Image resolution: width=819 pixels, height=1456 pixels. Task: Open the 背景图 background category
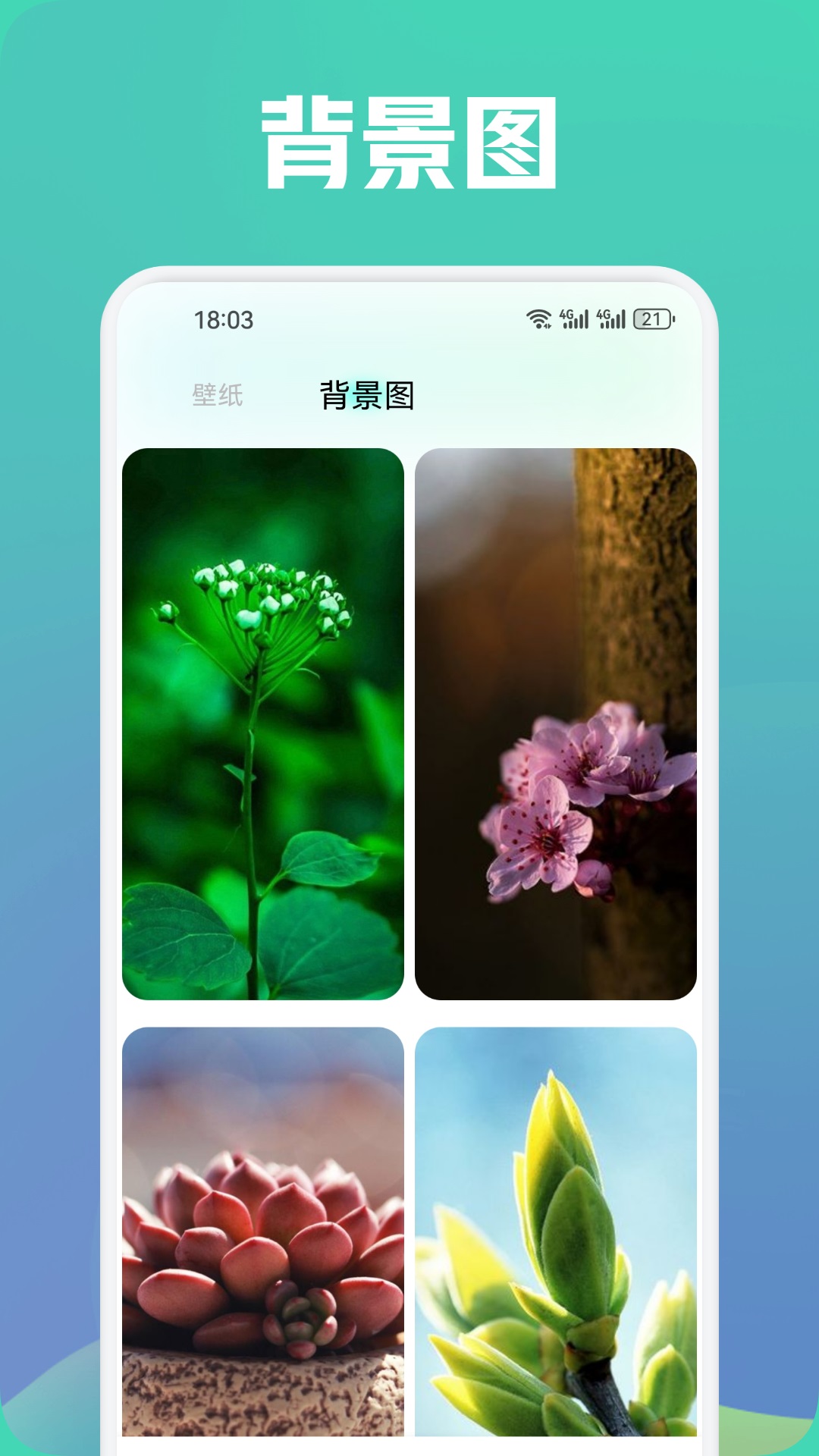tap(369, 396)
